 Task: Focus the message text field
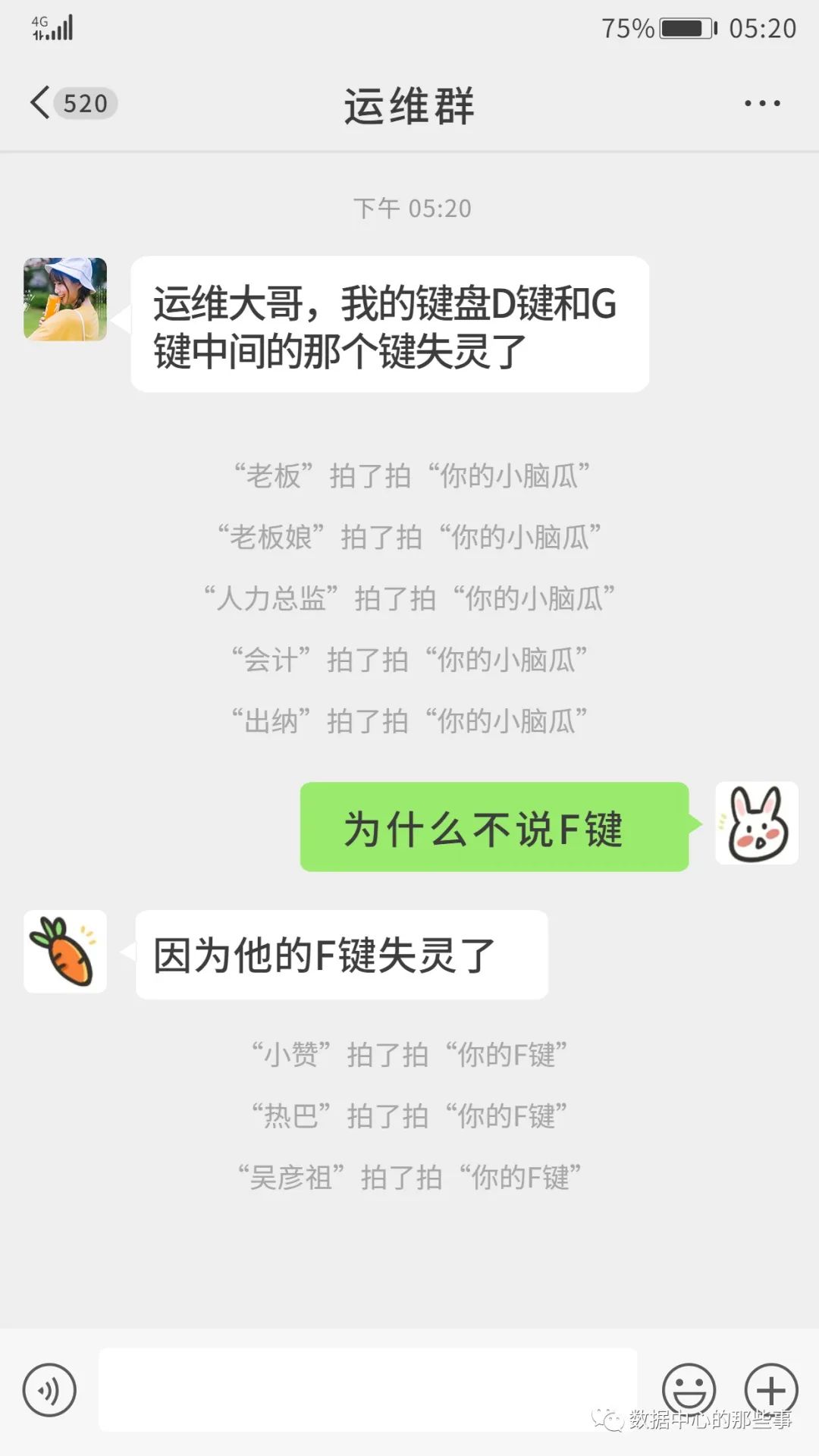[x=368, y=1390]
